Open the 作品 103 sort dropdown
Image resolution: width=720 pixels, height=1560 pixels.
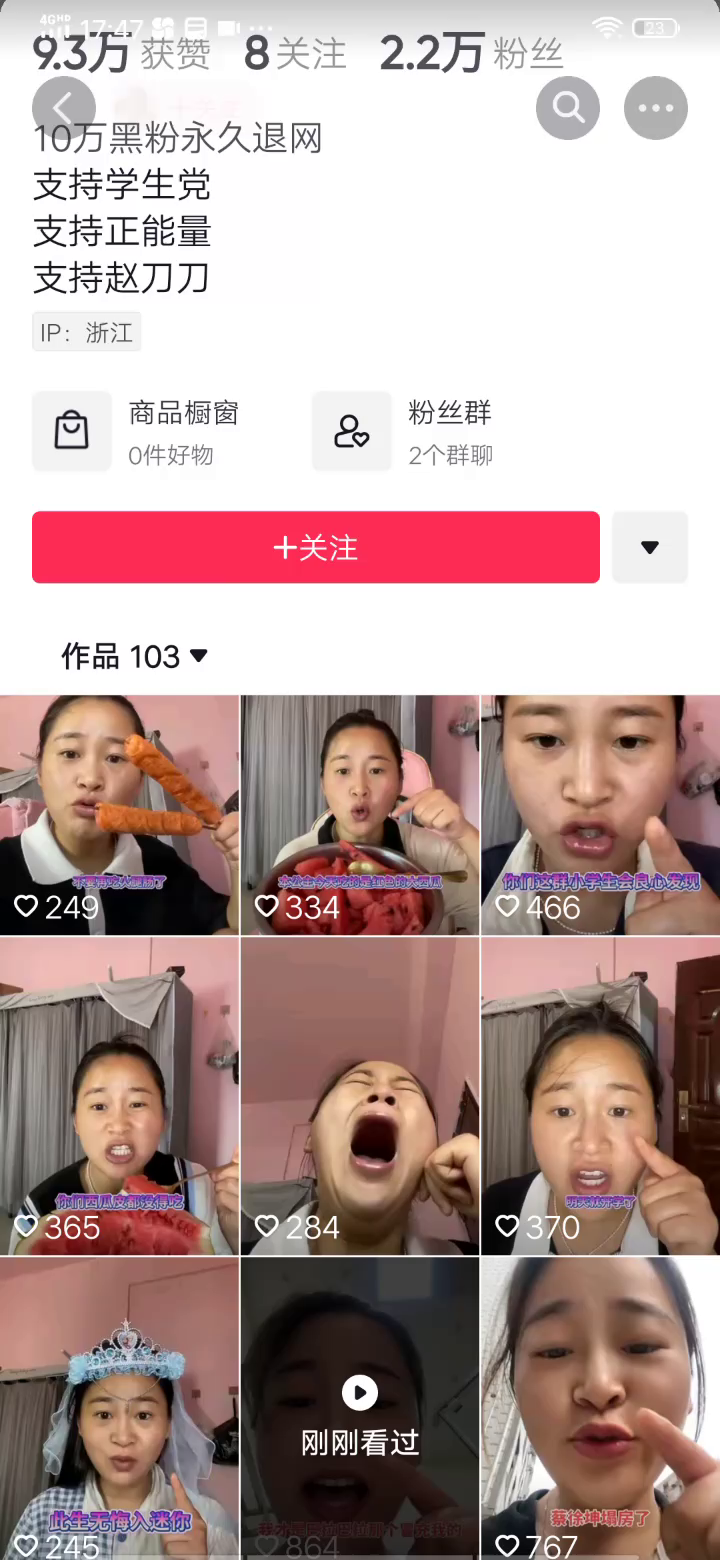pos(135,656)
